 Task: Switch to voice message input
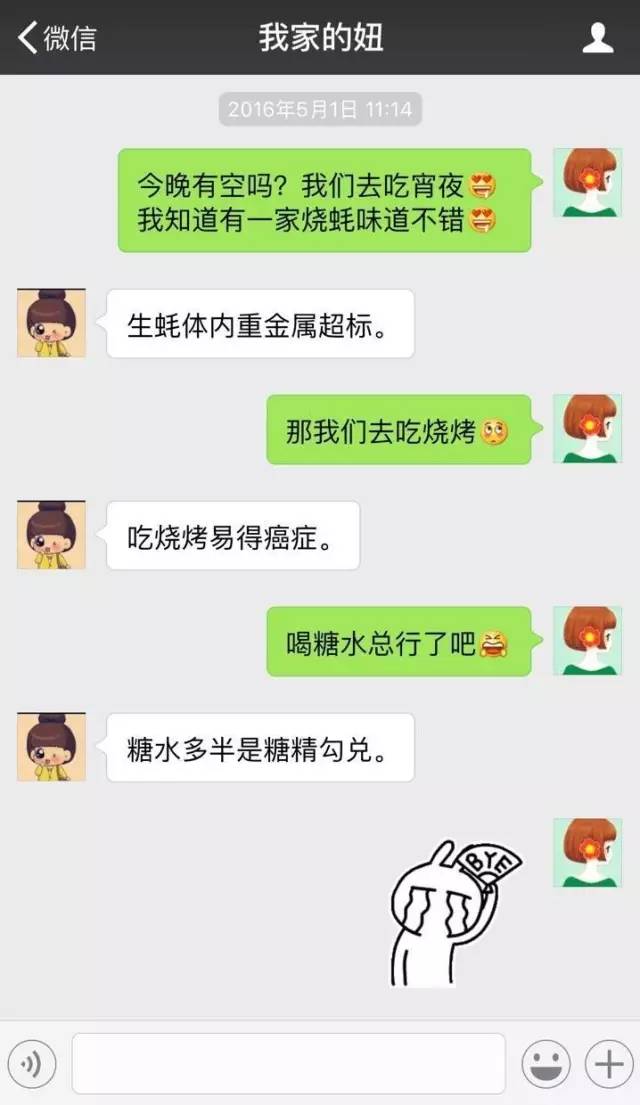coord(31,1064)
